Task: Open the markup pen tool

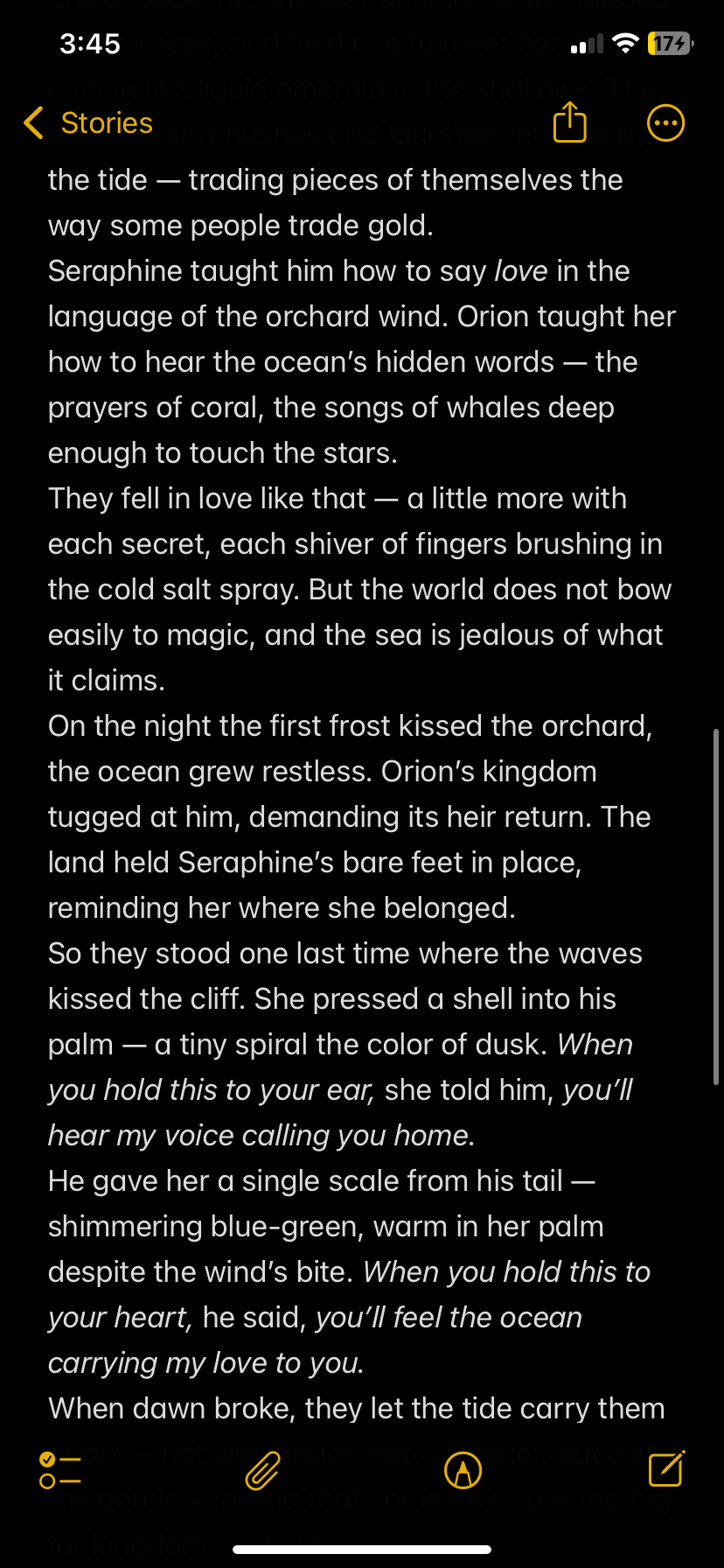Action: (x=463, y=1470)
